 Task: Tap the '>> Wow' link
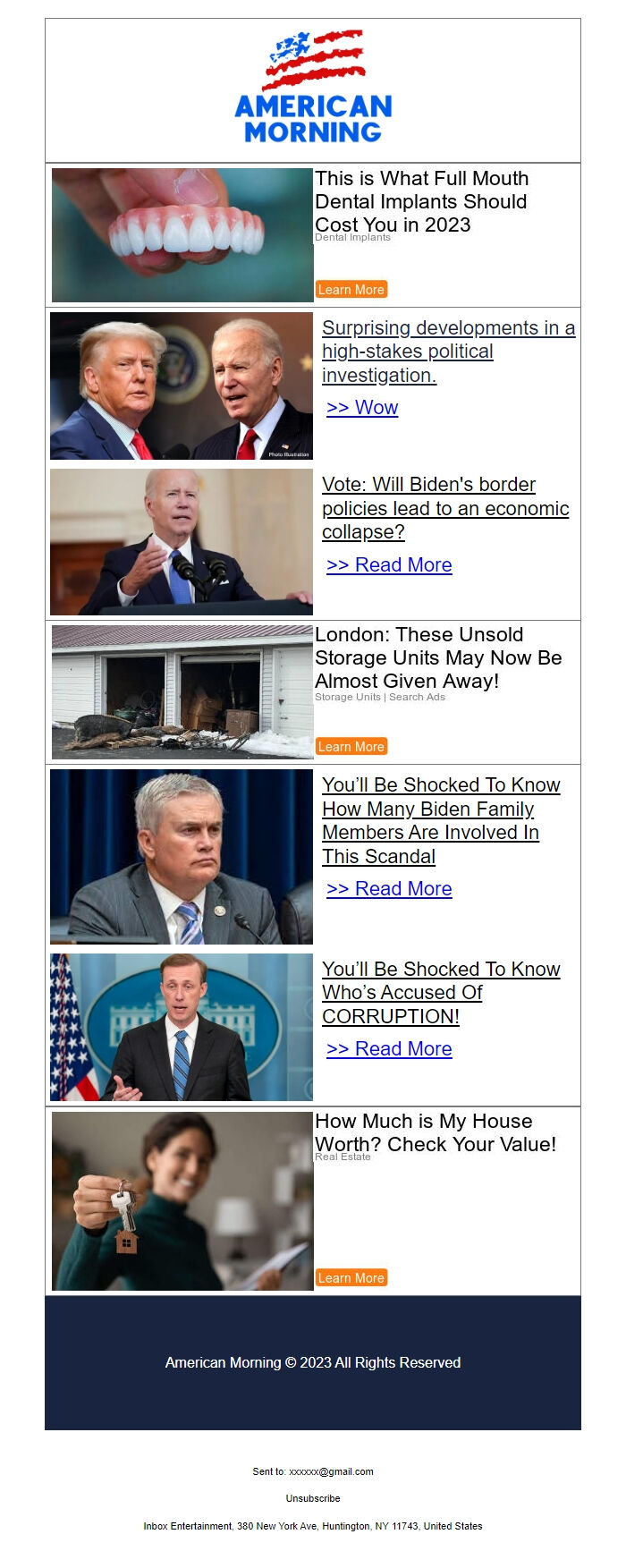(362, 408)
